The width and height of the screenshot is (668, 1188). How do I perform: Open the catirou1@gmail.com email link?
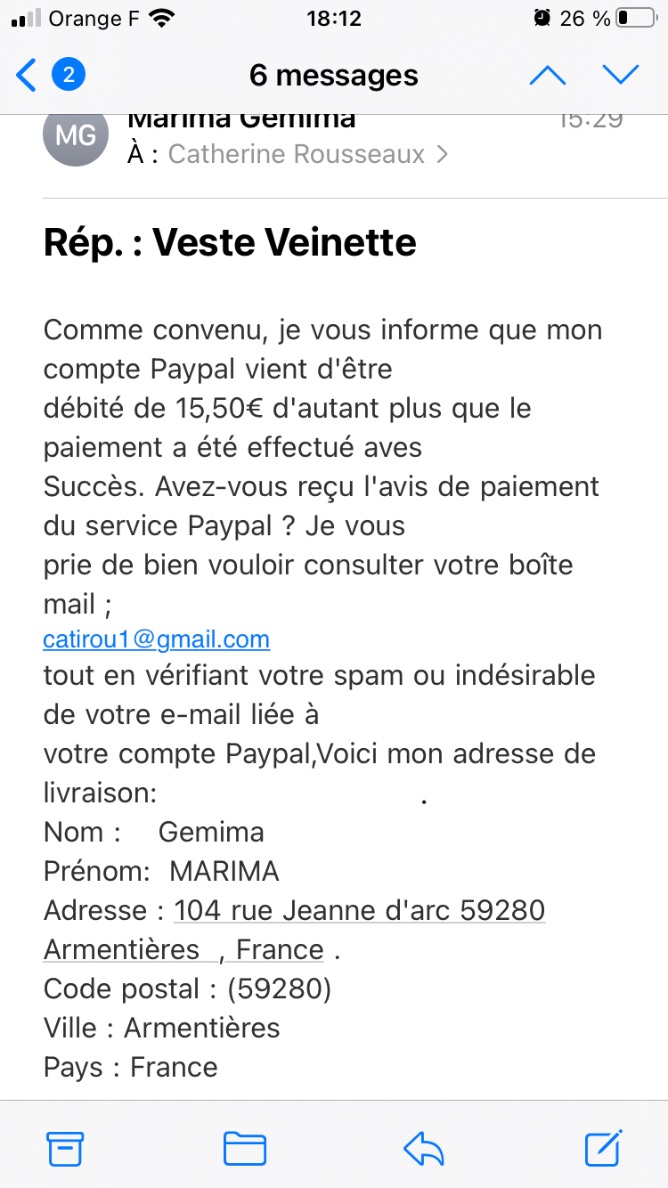(x=157, y=639)
